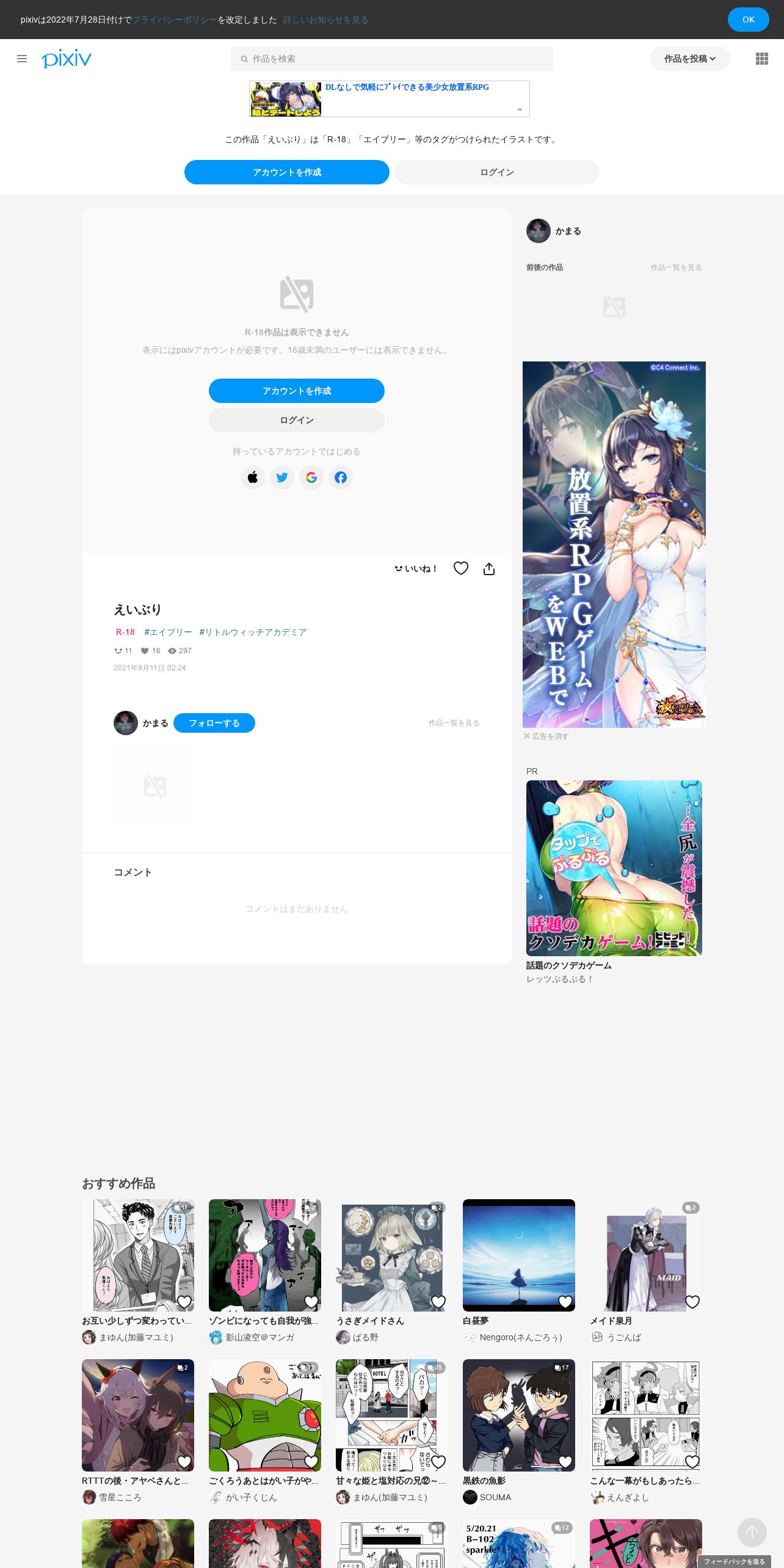Open the apps grid icon in the header
Screen dimensions: 784x1568
762,59
